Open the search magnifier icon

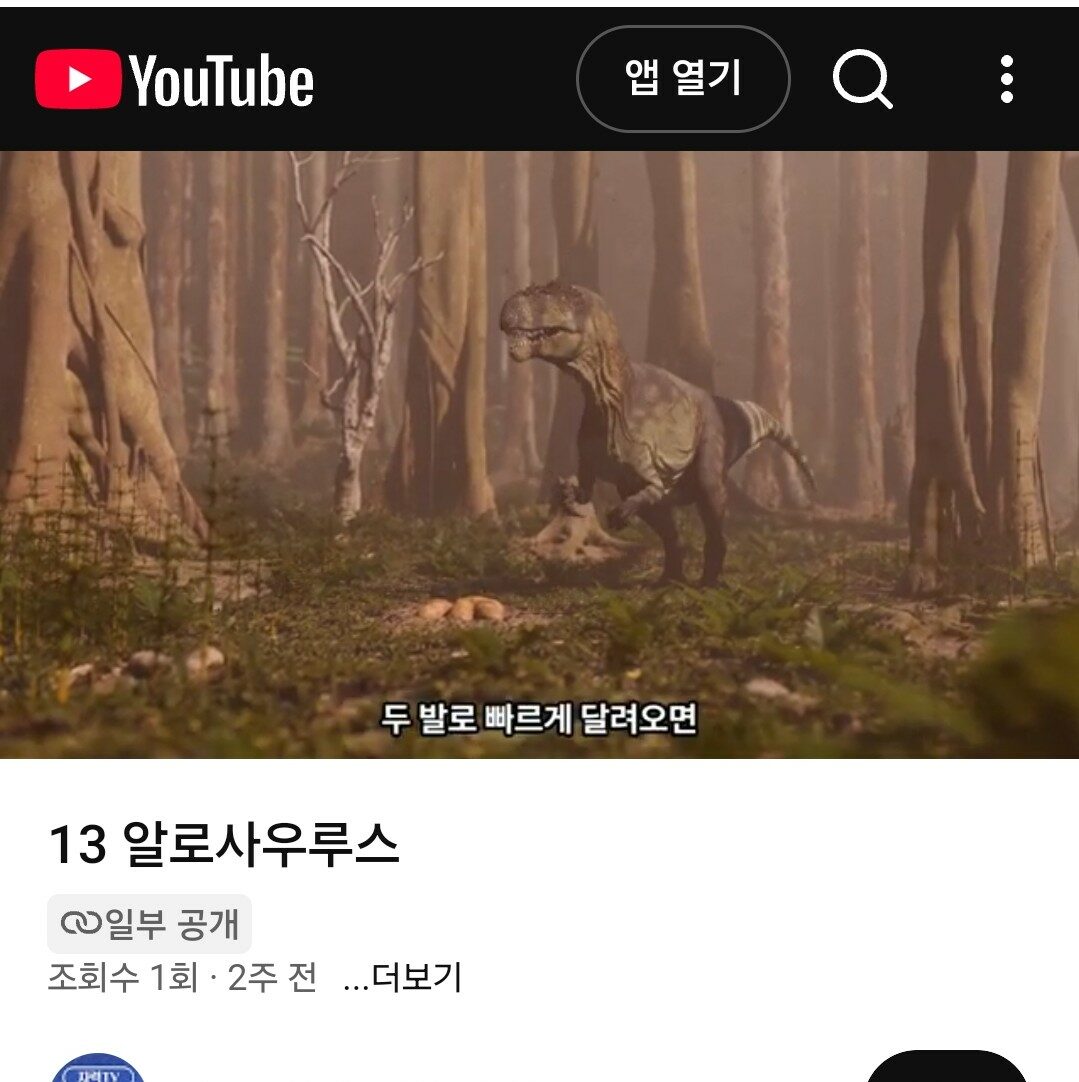click(x=862, y=79)
